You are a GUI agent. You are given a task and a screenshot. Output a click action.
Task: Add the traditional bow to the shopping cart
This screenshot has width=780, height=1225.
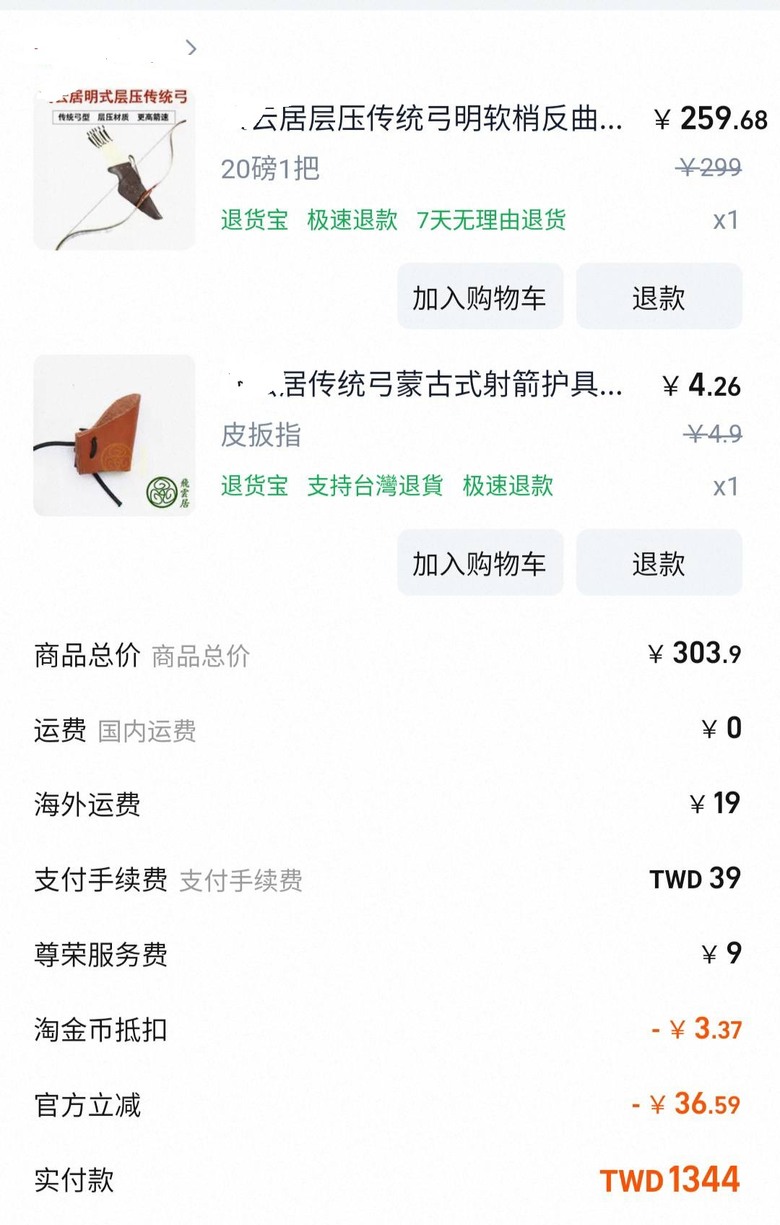[479, 296]
